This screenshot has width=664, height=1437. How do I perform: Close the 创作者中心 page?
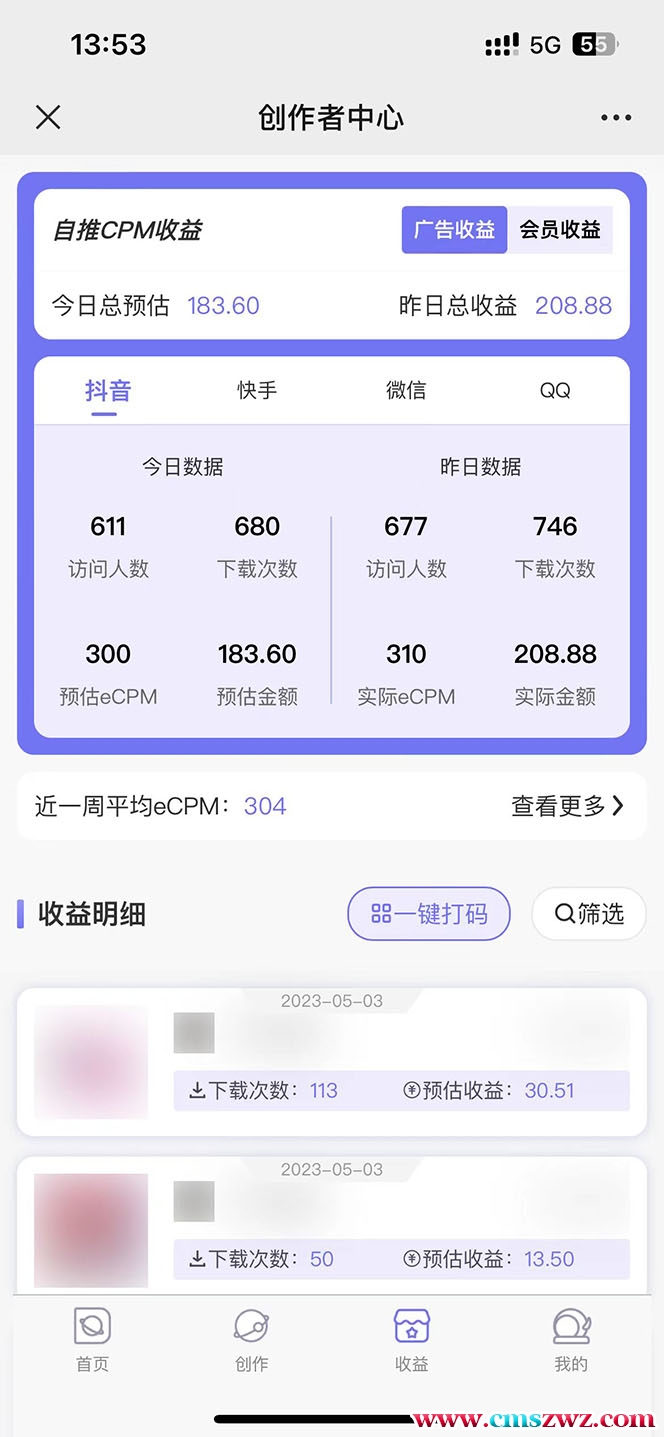pyautogui.click(x=47, y=118)
